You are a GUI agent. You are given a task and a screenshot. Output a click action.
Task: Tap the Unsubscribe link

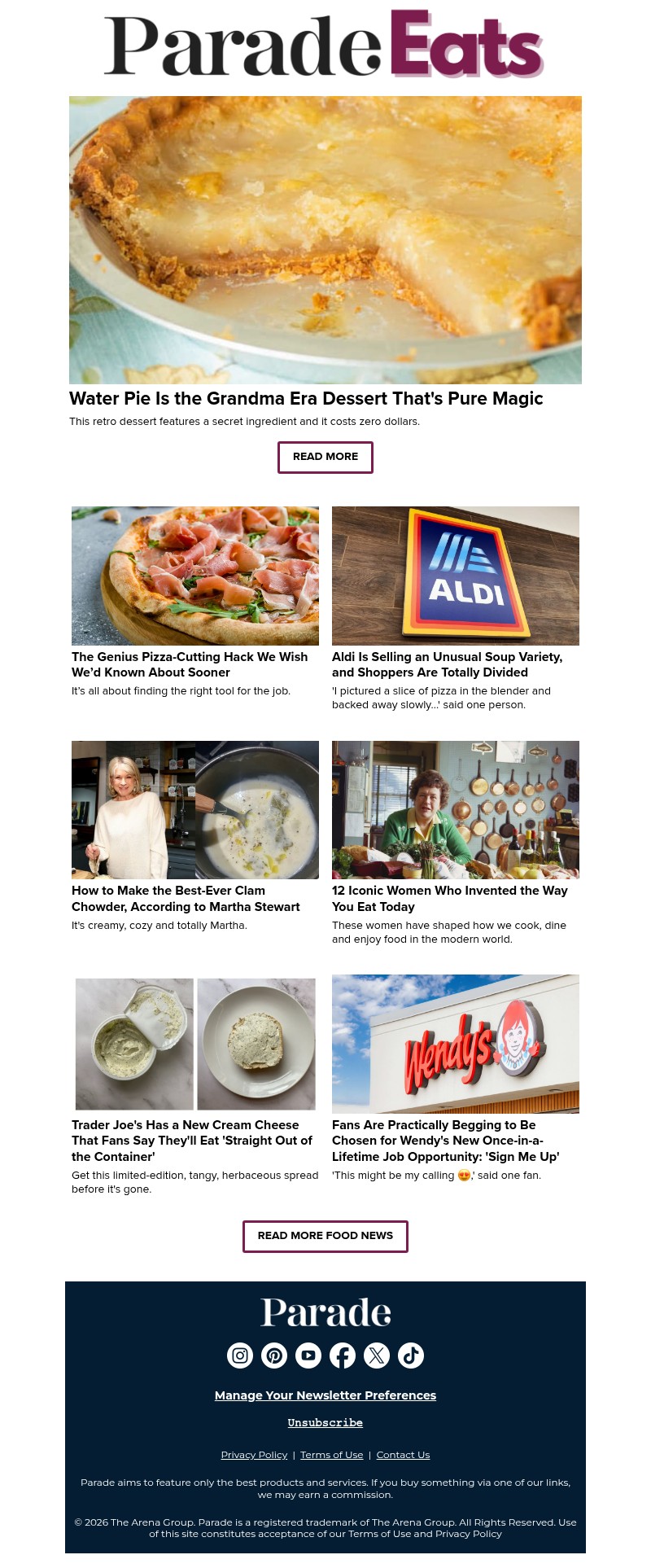click(x=325, y=1423)
